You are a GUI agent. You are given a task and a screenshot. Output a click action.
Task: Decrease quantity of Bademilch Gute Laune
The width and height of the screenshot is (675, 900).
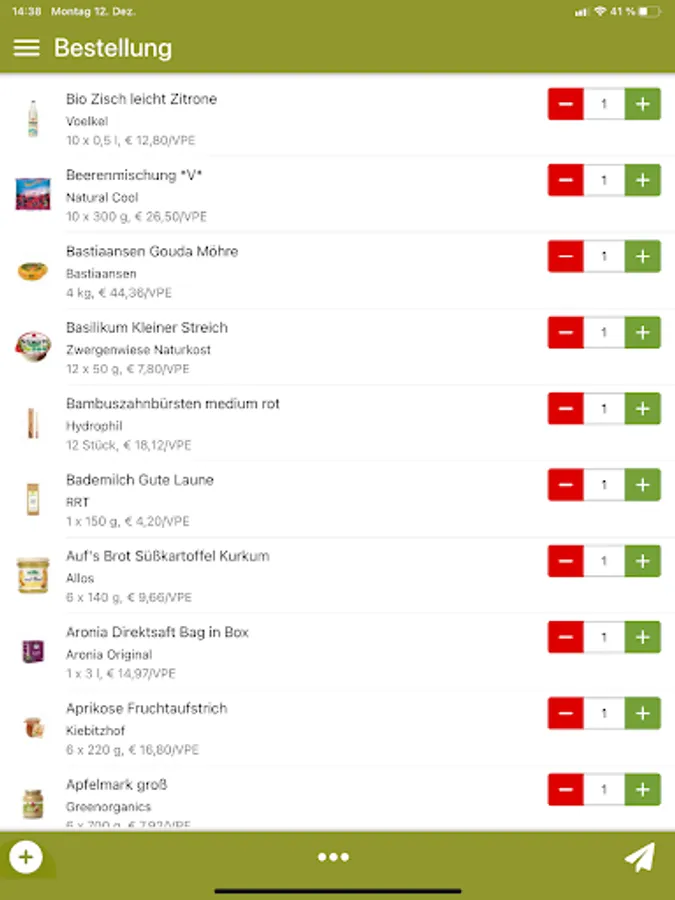(x=566, y=485)
